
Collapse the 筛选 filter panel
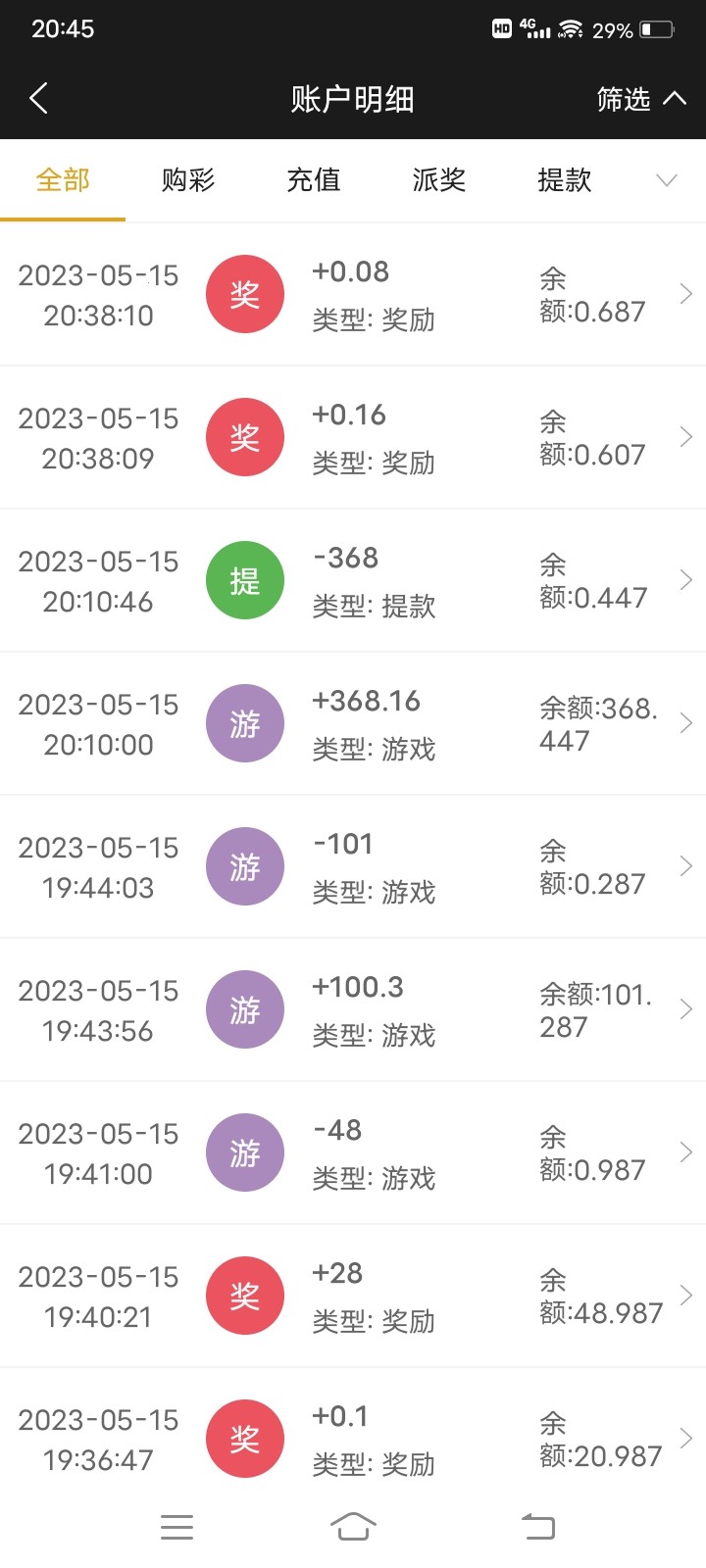640,99
